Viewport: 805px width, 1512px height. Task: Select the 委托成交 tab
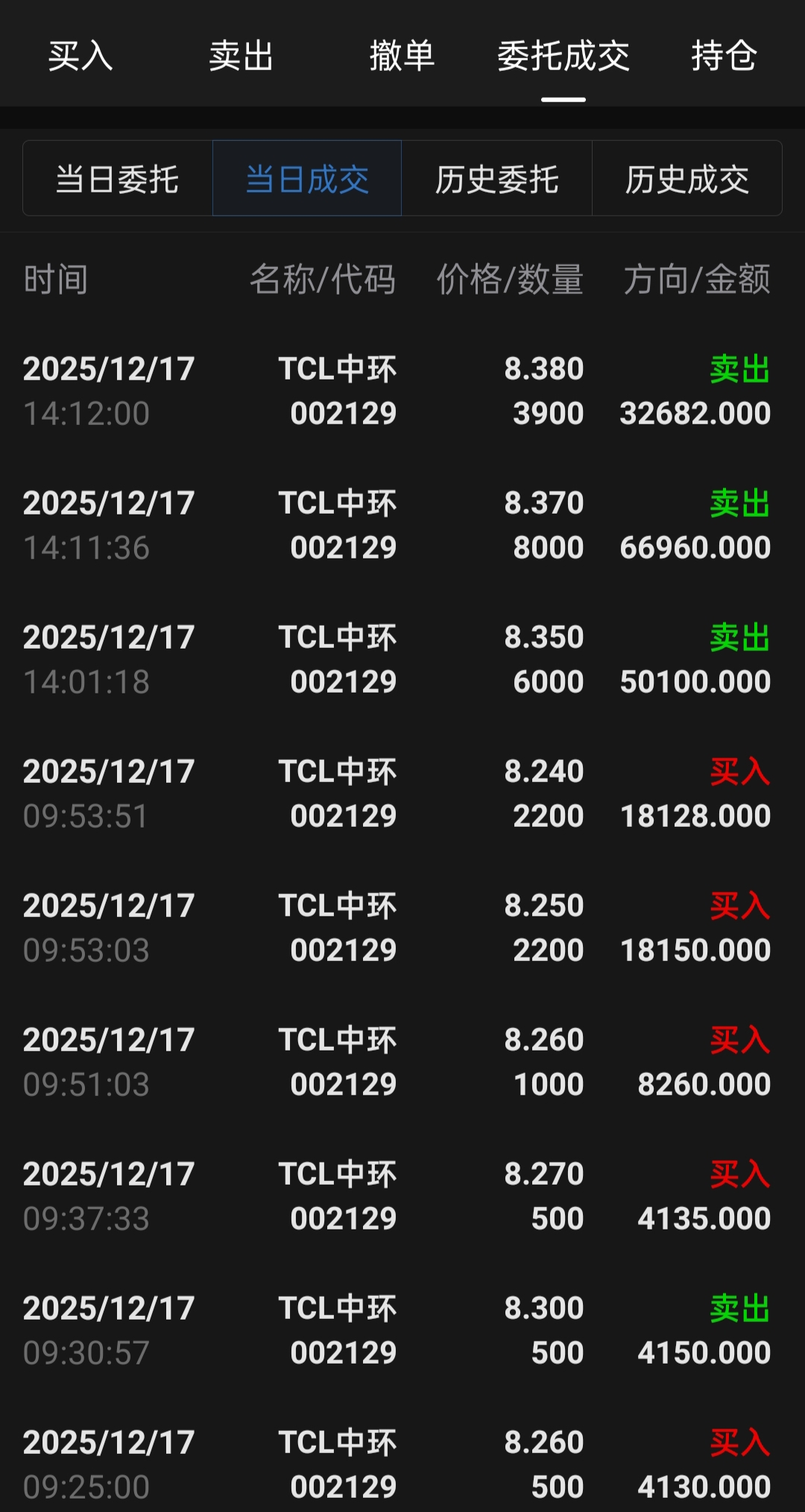tap(563, 57)
